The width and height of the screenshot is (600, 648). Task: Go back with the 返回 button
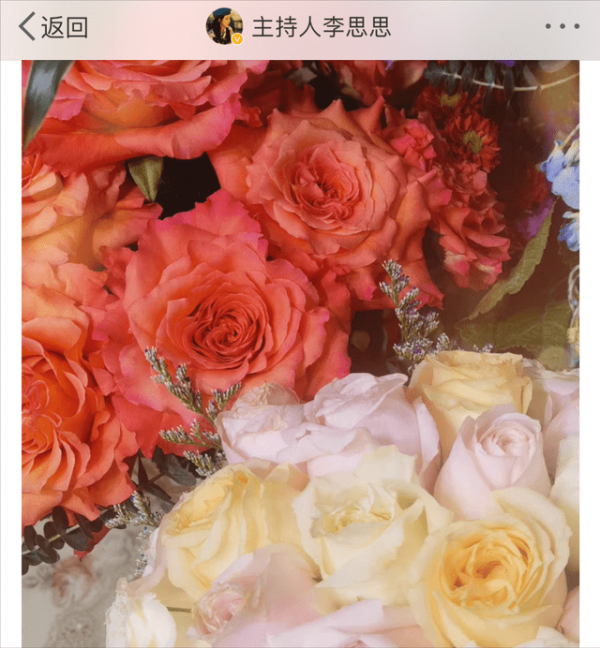point(53,27)
